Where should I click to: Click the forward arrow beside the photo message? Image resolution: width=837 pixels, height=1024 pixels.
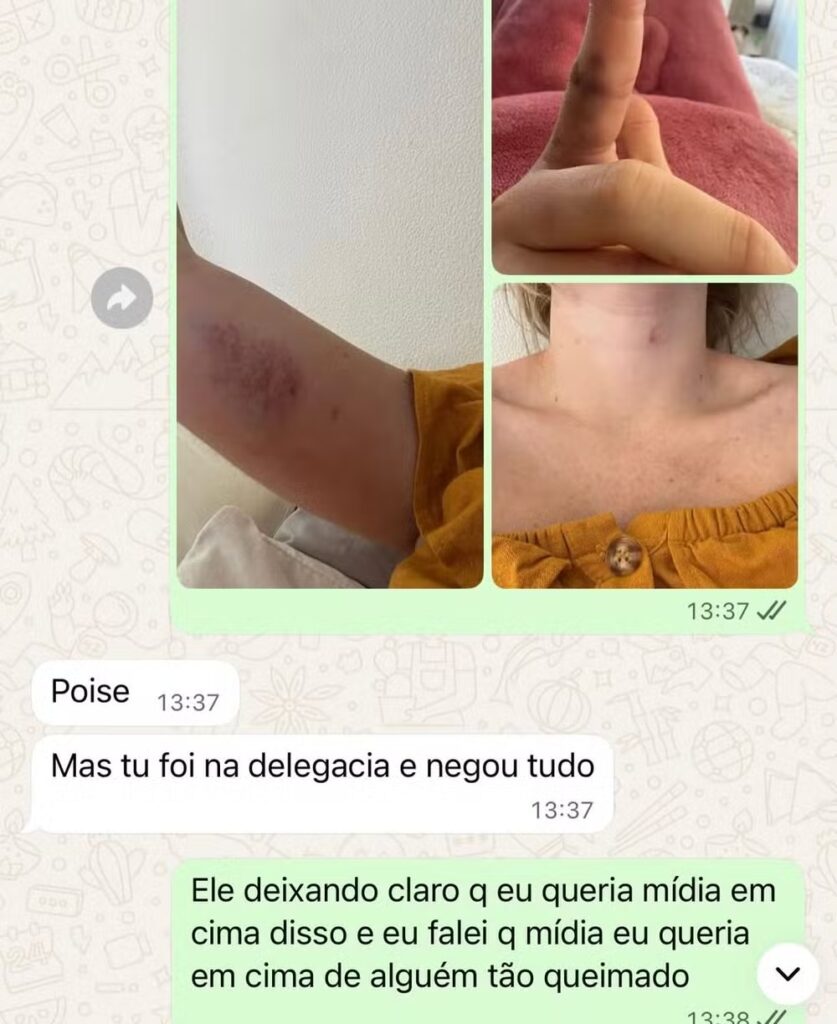[120, 296]
